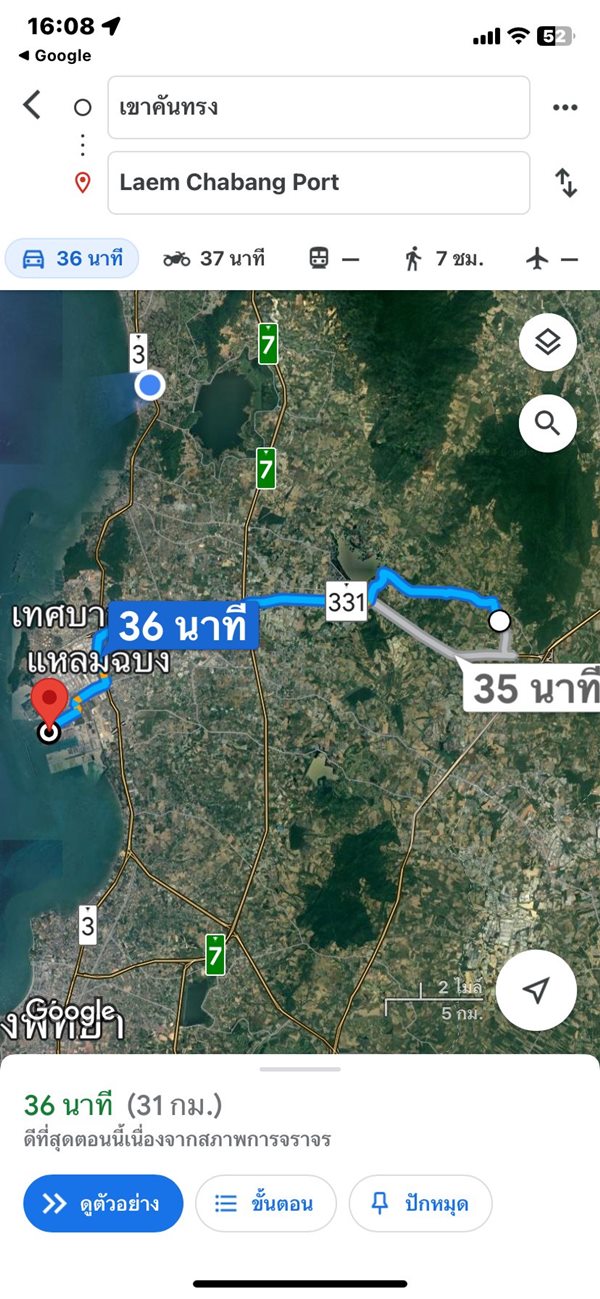Pin this route with ปักหมุด
The image size is (600, 1299).
point(421,1203)
